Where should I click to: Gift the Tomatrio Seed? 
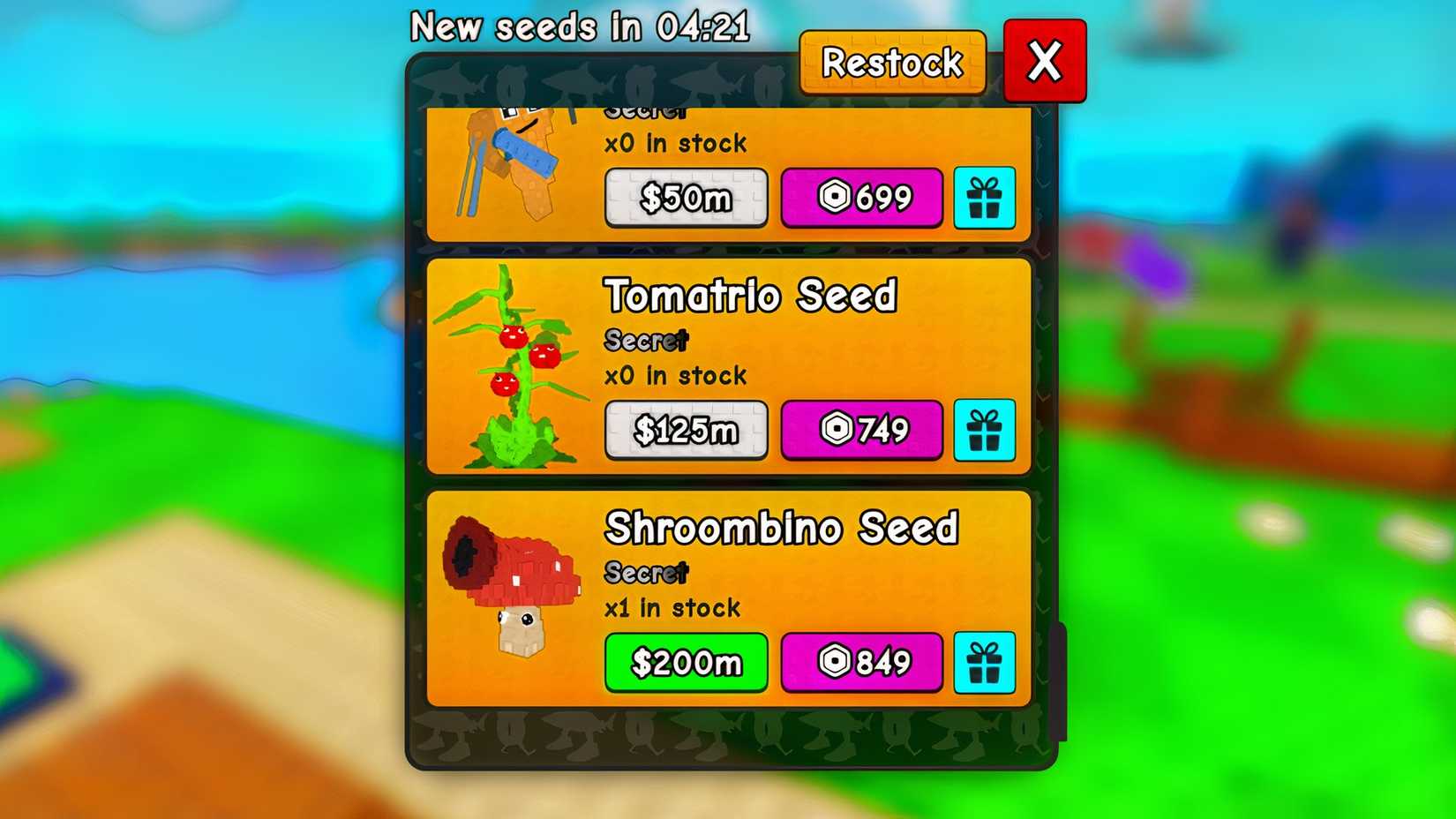(984, 430)
